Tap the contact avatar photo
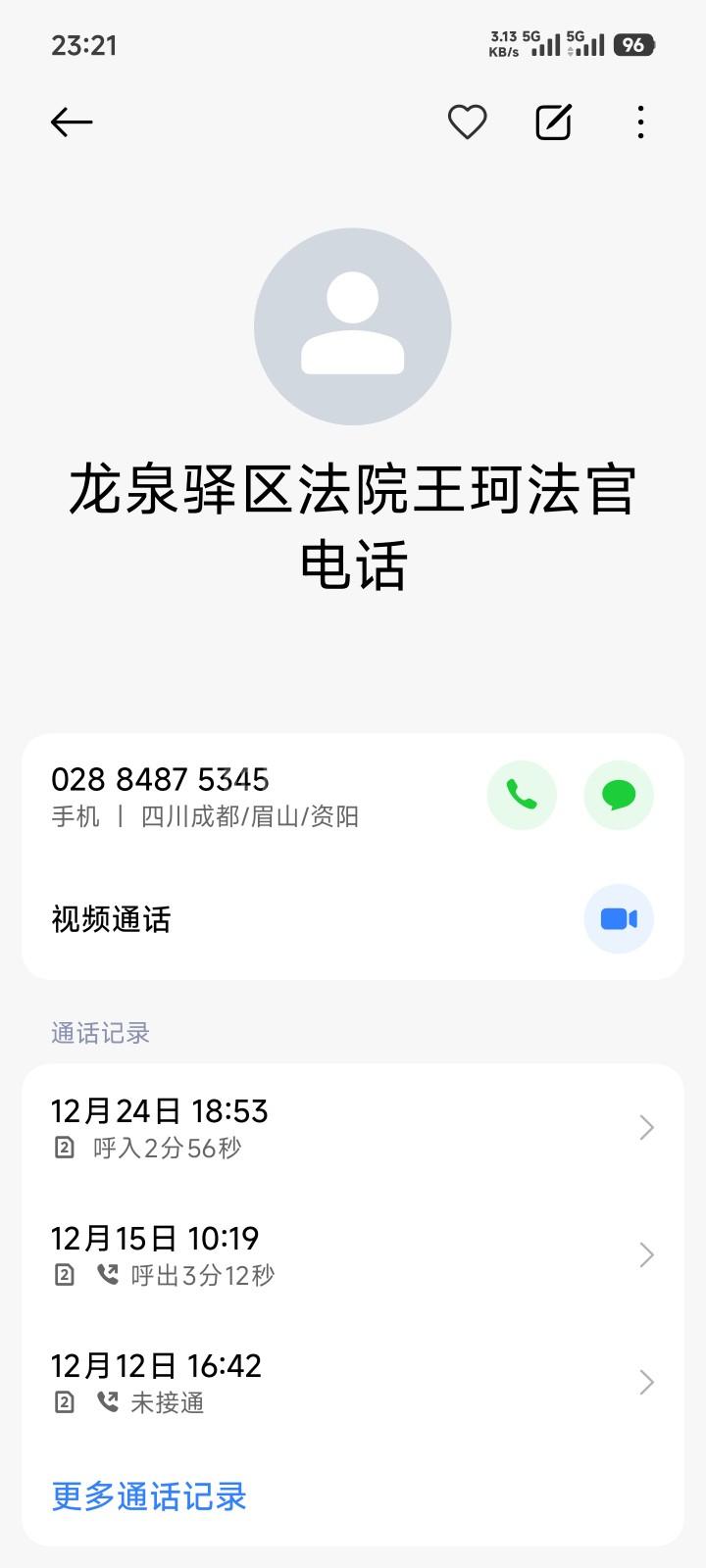 (x=353, y=326)
